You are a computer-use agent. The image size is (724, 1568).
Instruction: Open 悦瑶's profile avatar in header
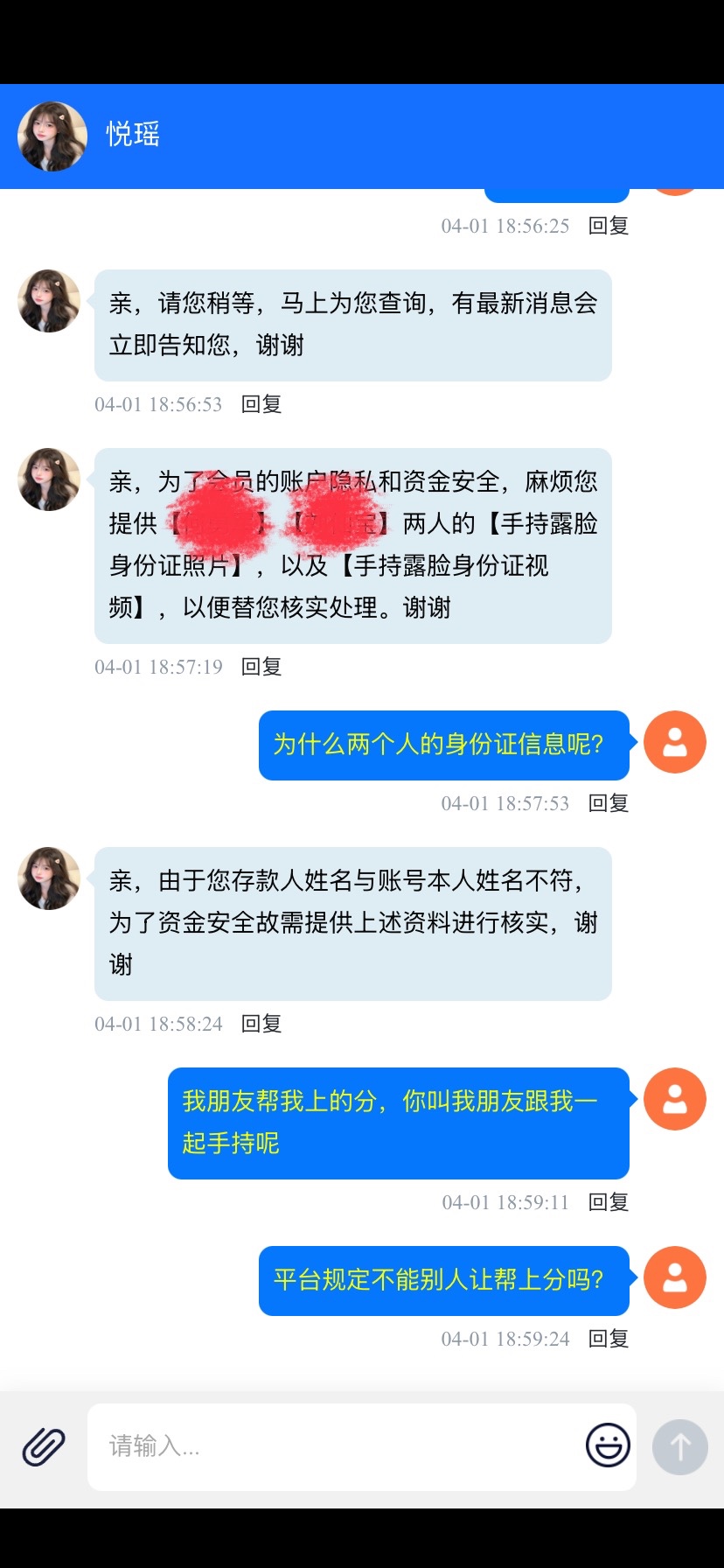tap(52, 136)
